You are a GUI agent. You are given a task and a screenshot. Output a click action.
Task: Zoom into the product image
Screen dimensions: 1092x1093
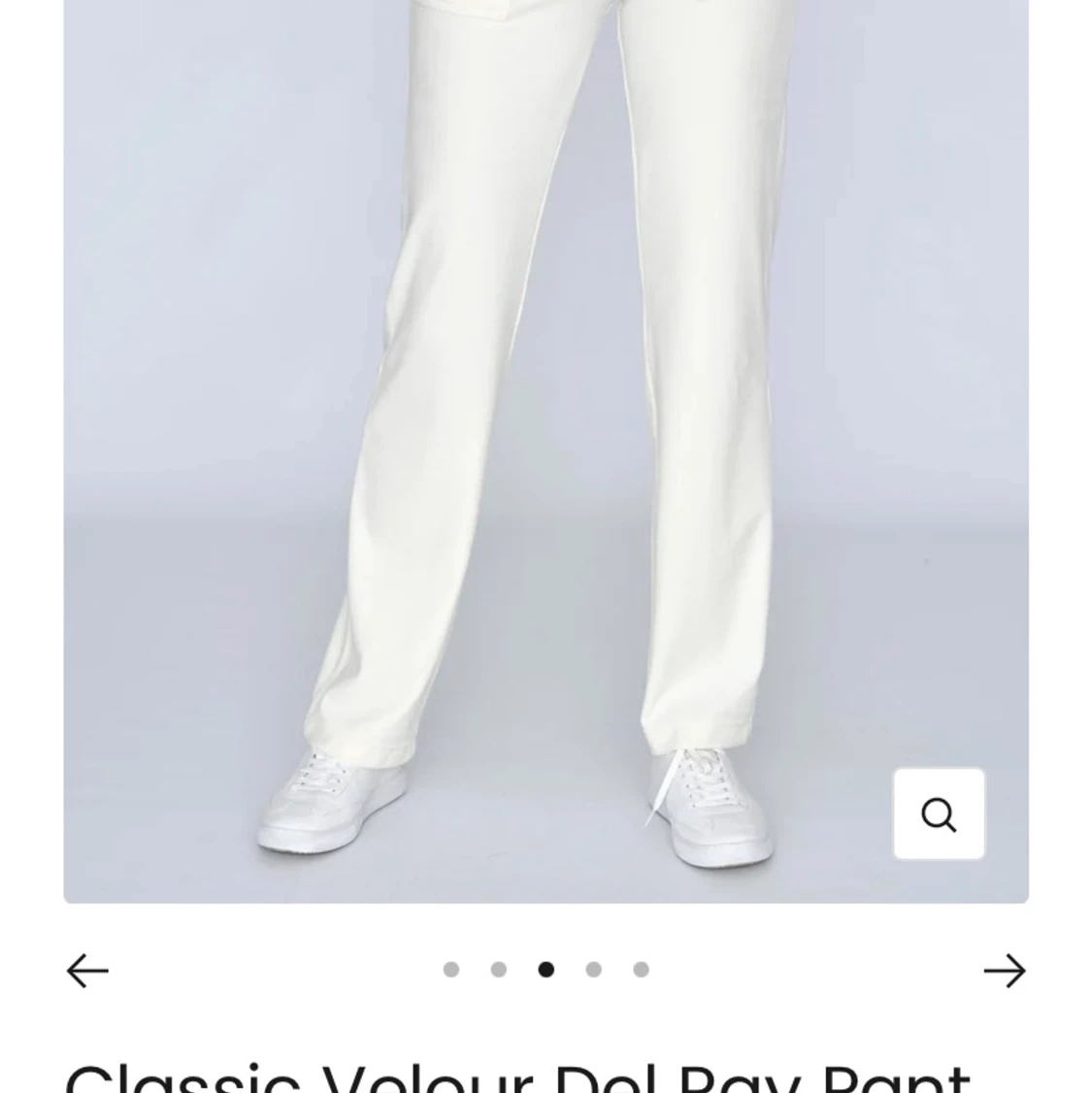[938, 813]
